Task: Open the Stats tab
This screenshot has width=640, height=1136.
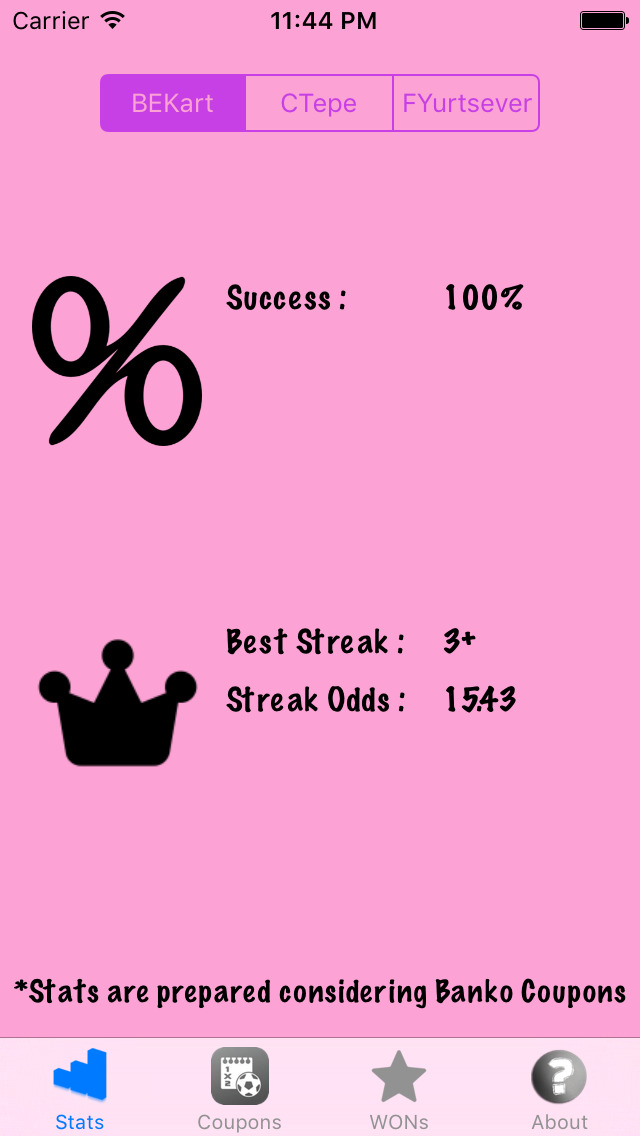Action: [80, 1088]
